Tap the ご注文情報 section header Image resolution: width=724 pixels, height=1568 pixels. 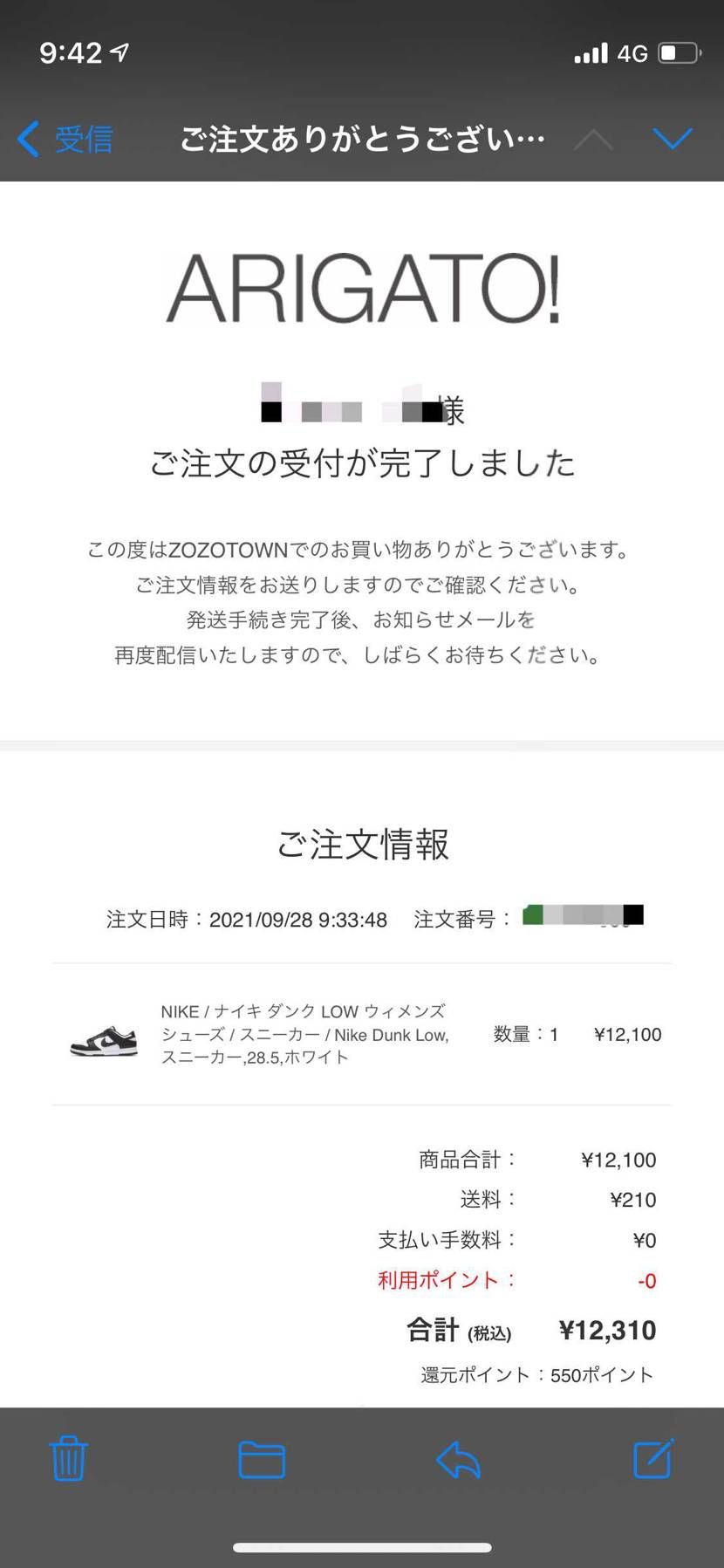[363, 845]
